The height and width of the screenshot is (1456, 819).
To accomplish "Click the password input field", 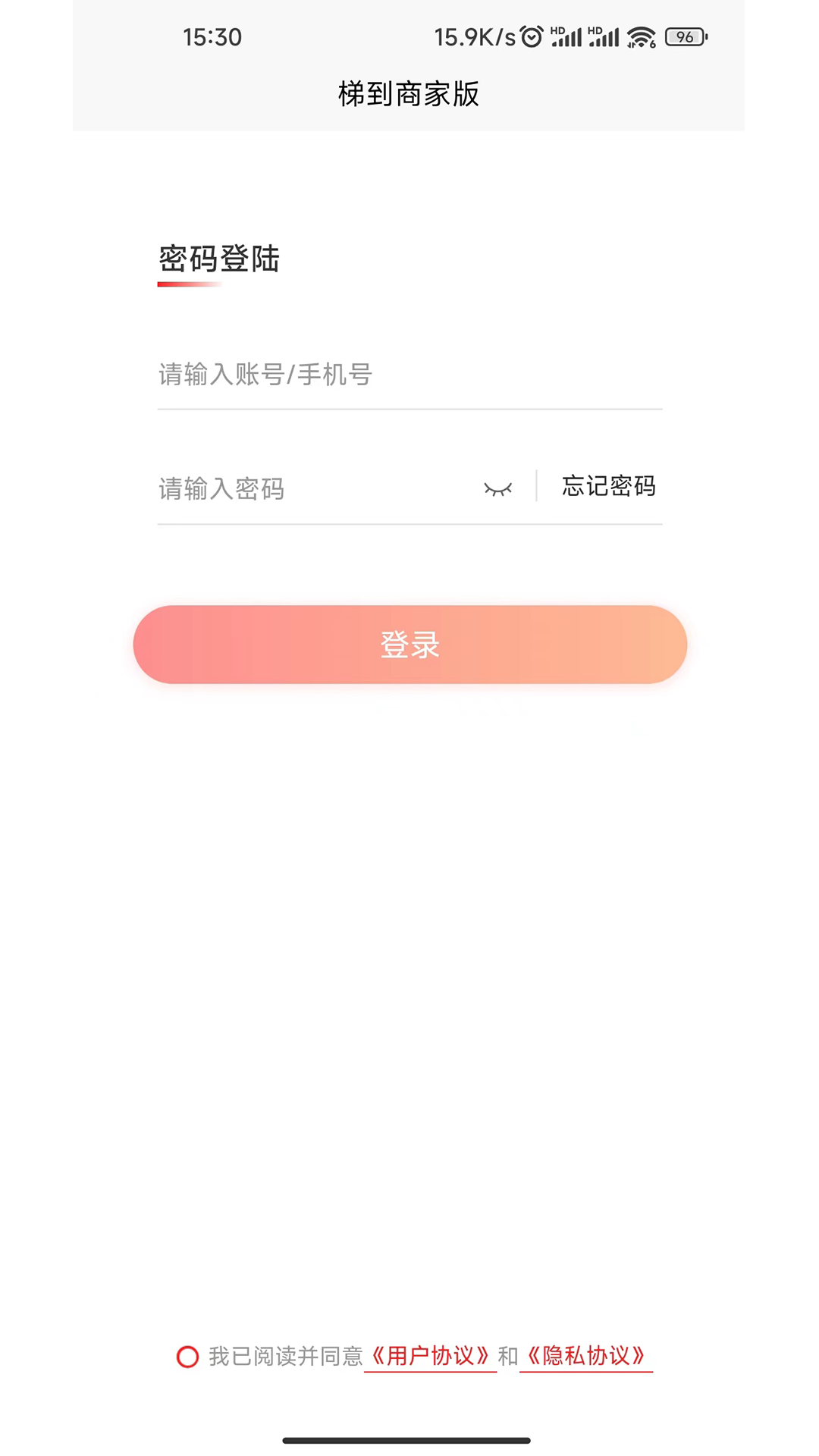I will tap(303, 489).
